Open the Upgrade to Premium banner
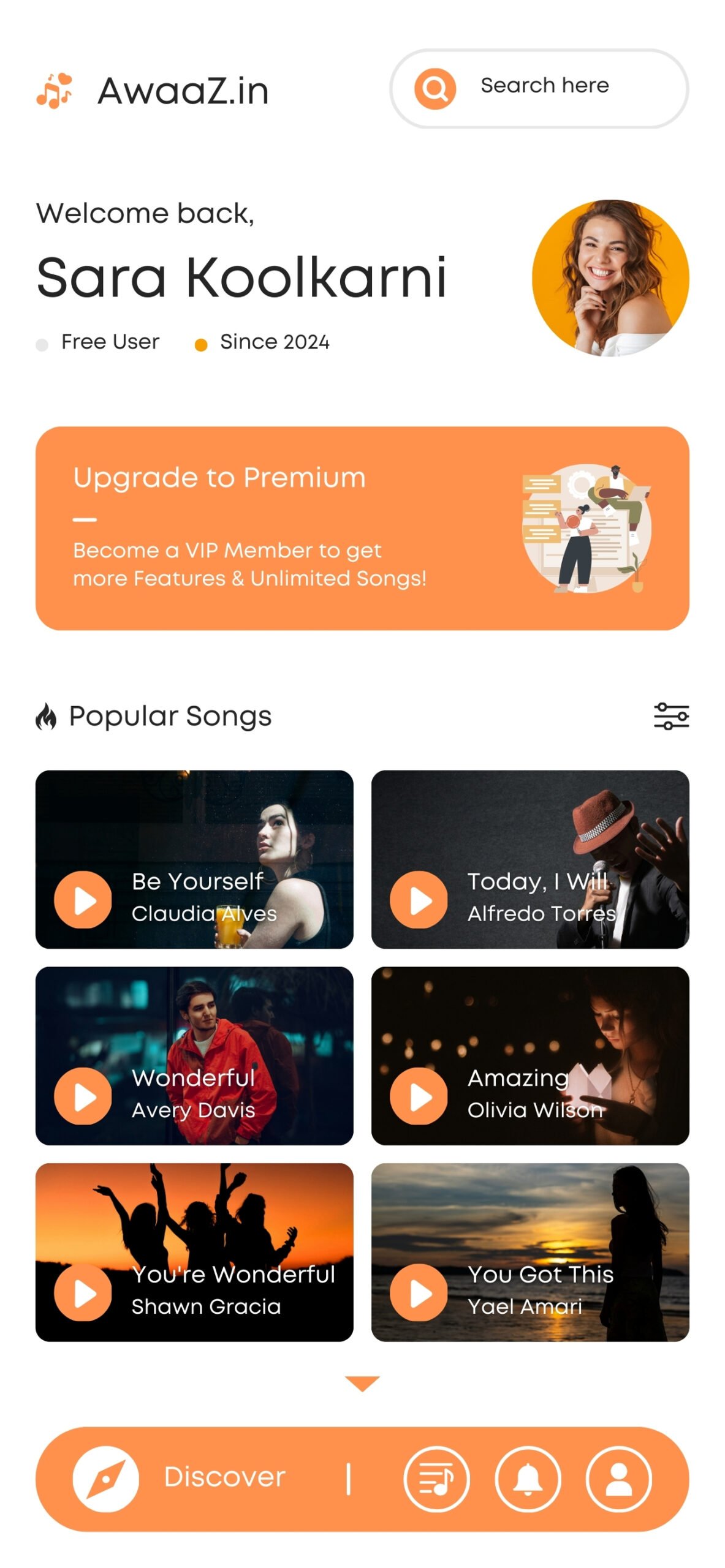The image size is (725, 1568). (x=362, y=527)
